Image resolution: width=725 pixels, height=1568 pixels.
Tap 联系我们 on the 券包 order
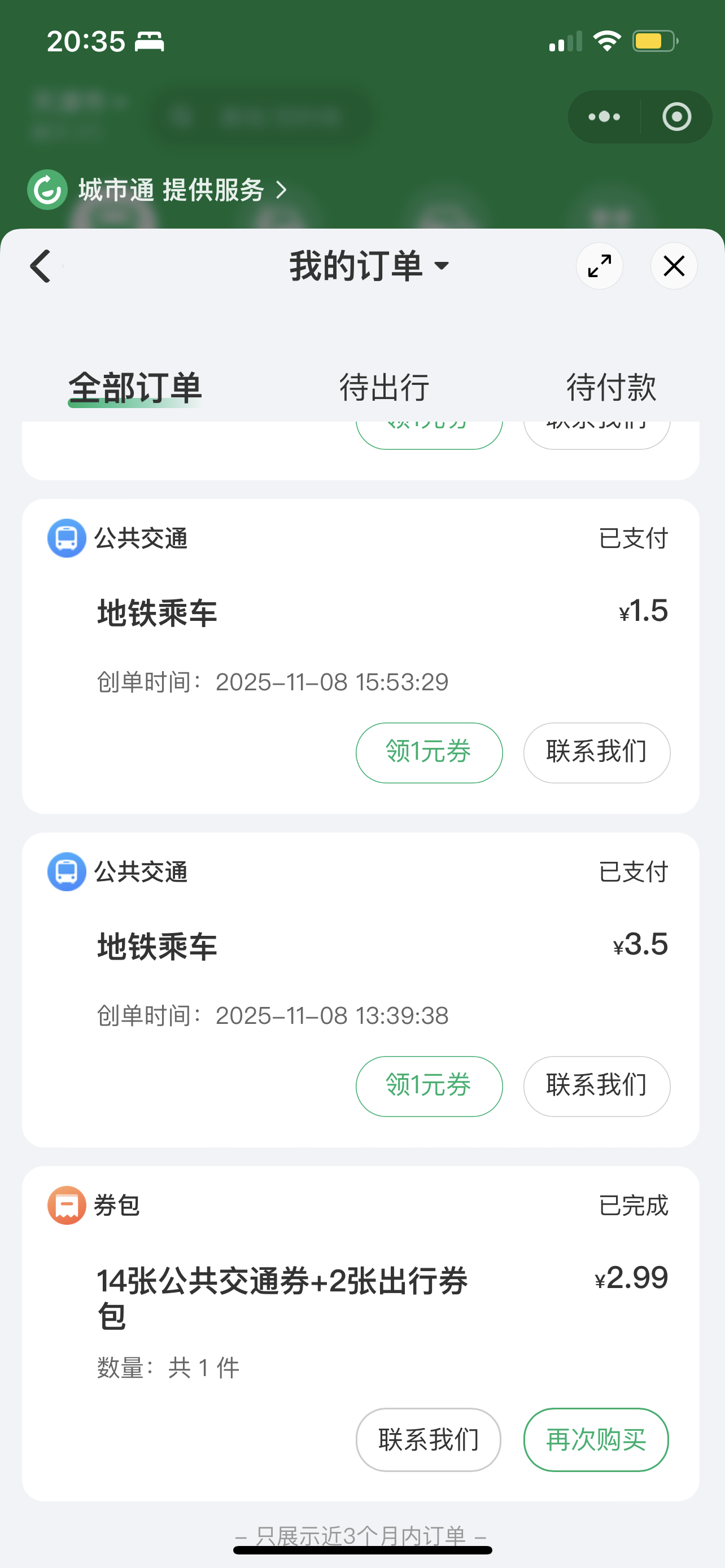(x=427, y=1439)
